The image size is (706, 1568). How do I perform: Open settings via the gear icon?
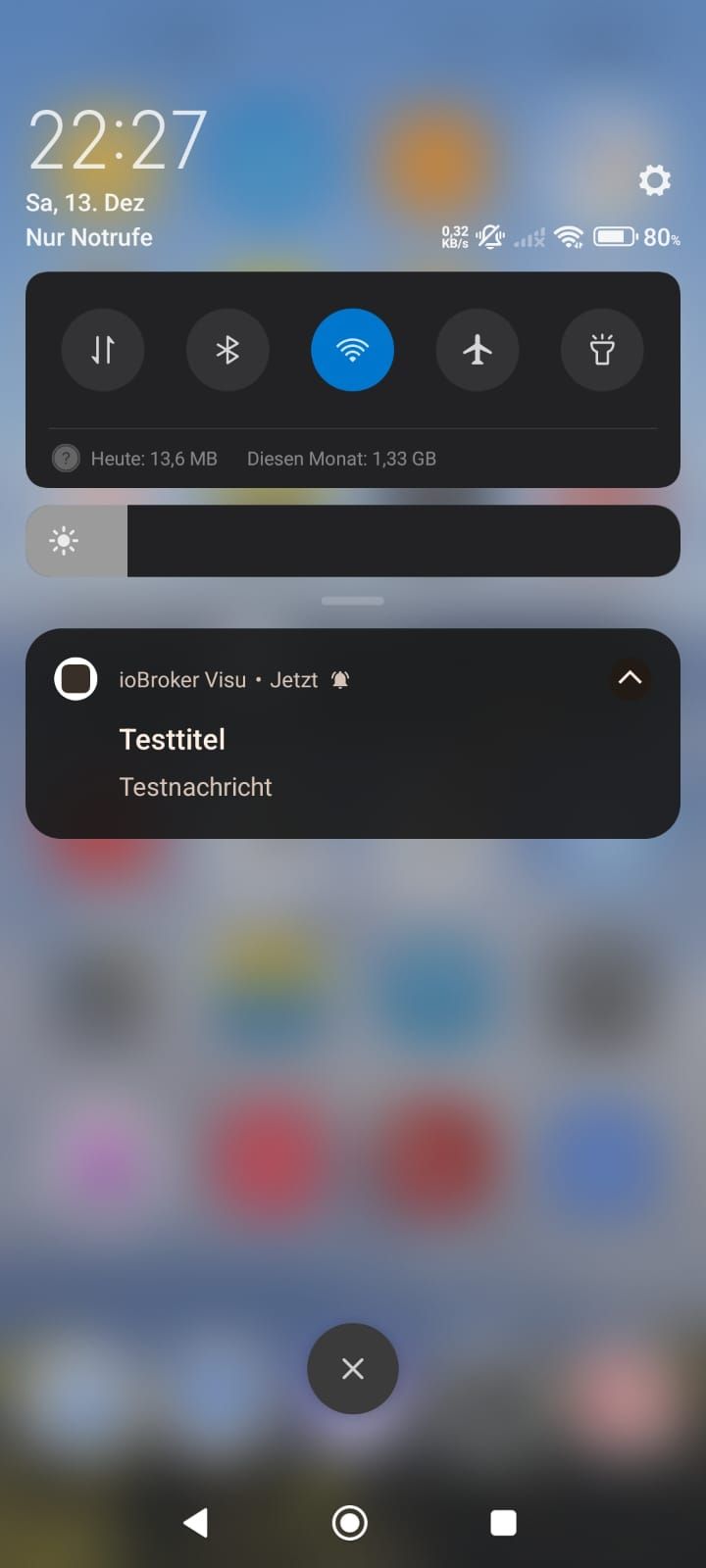coord(654,180)
